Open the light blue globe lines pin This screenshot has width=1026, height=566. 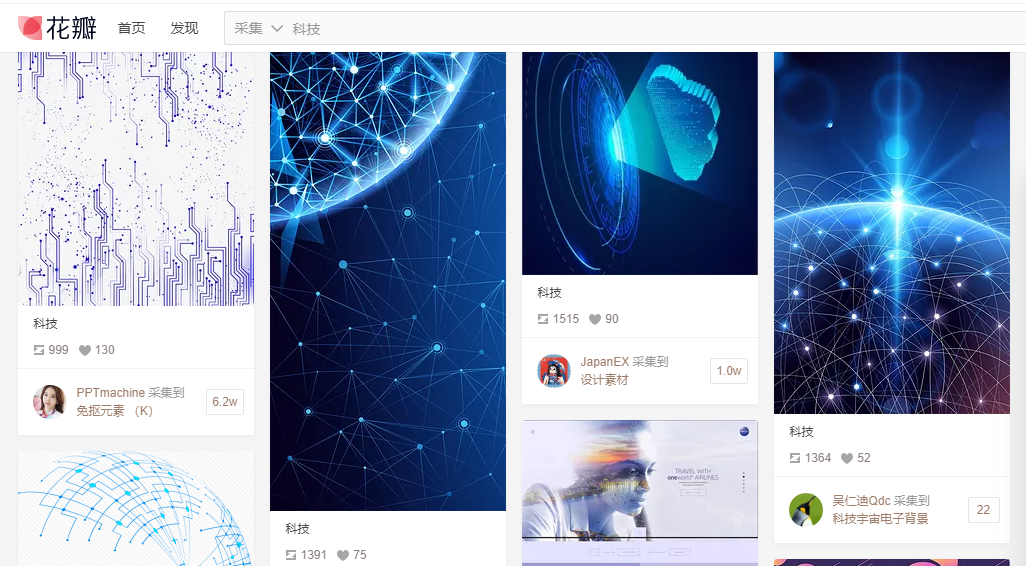(x=136, y=510)
